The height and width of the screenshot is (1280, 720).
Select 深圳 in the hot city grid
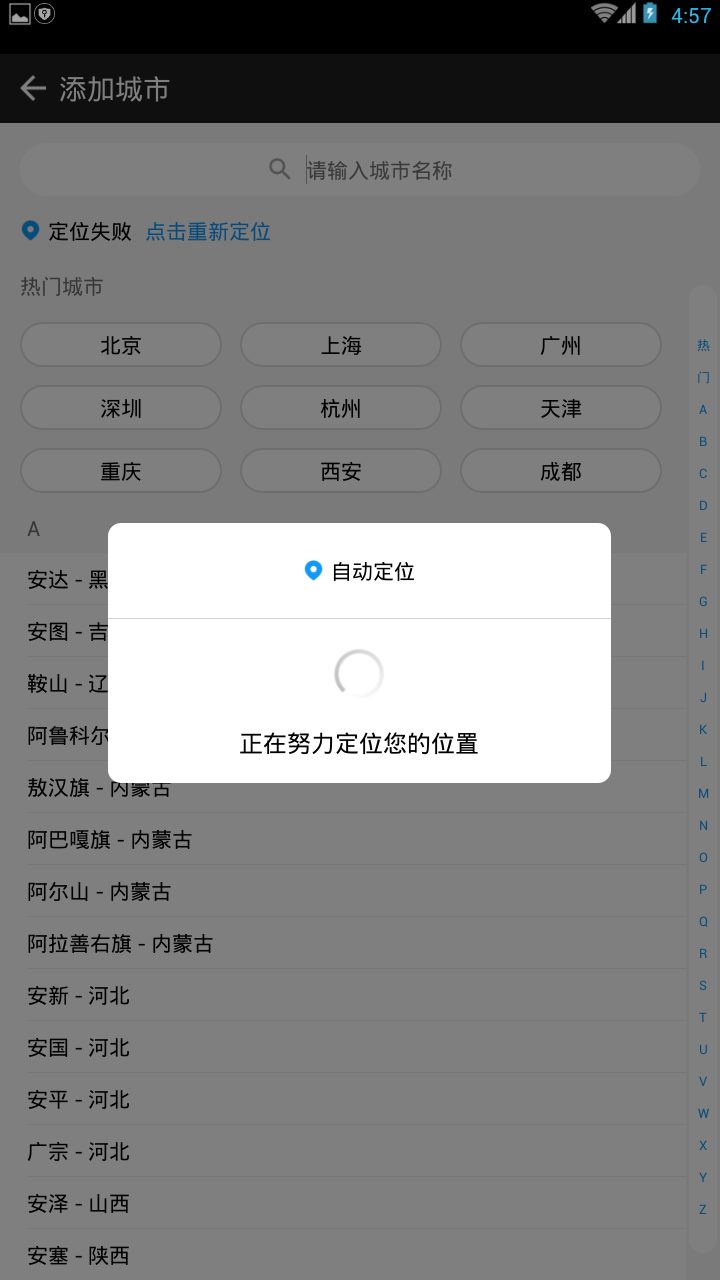[120, 407]
